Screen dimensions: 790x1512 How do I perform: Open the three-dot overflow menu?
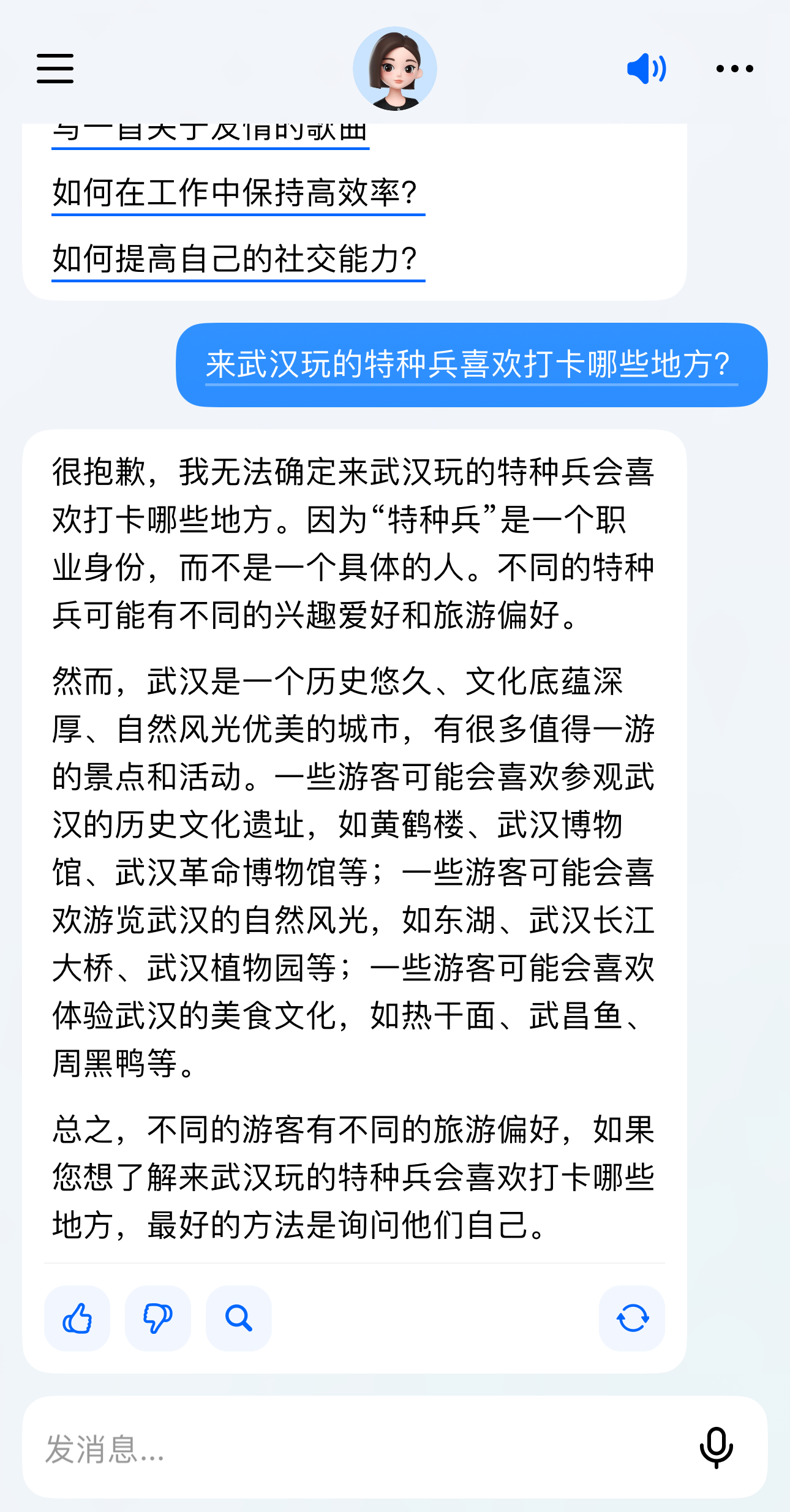click(x=734, y=69)
